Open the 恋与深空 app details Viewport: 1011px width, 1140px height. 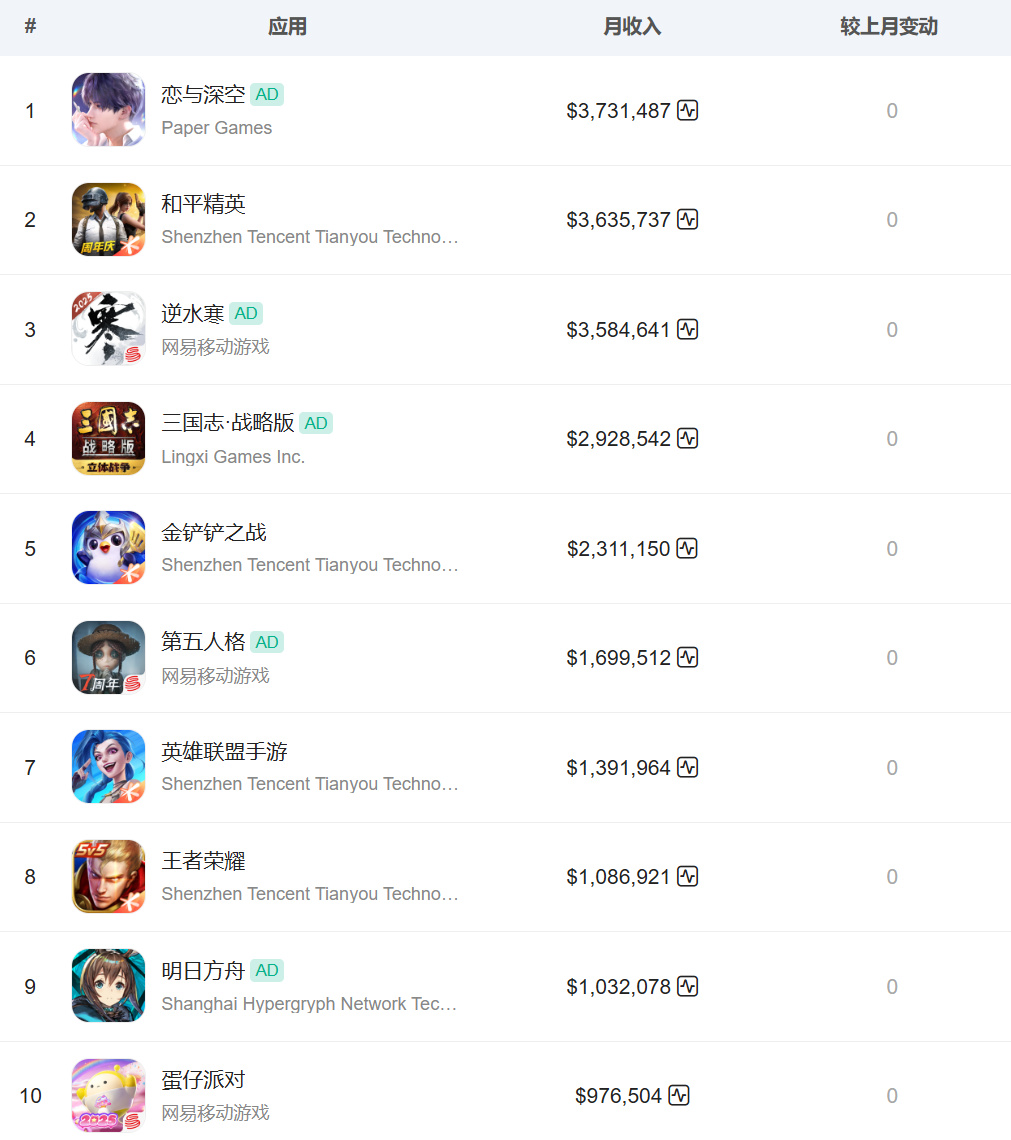click(203, 95)
